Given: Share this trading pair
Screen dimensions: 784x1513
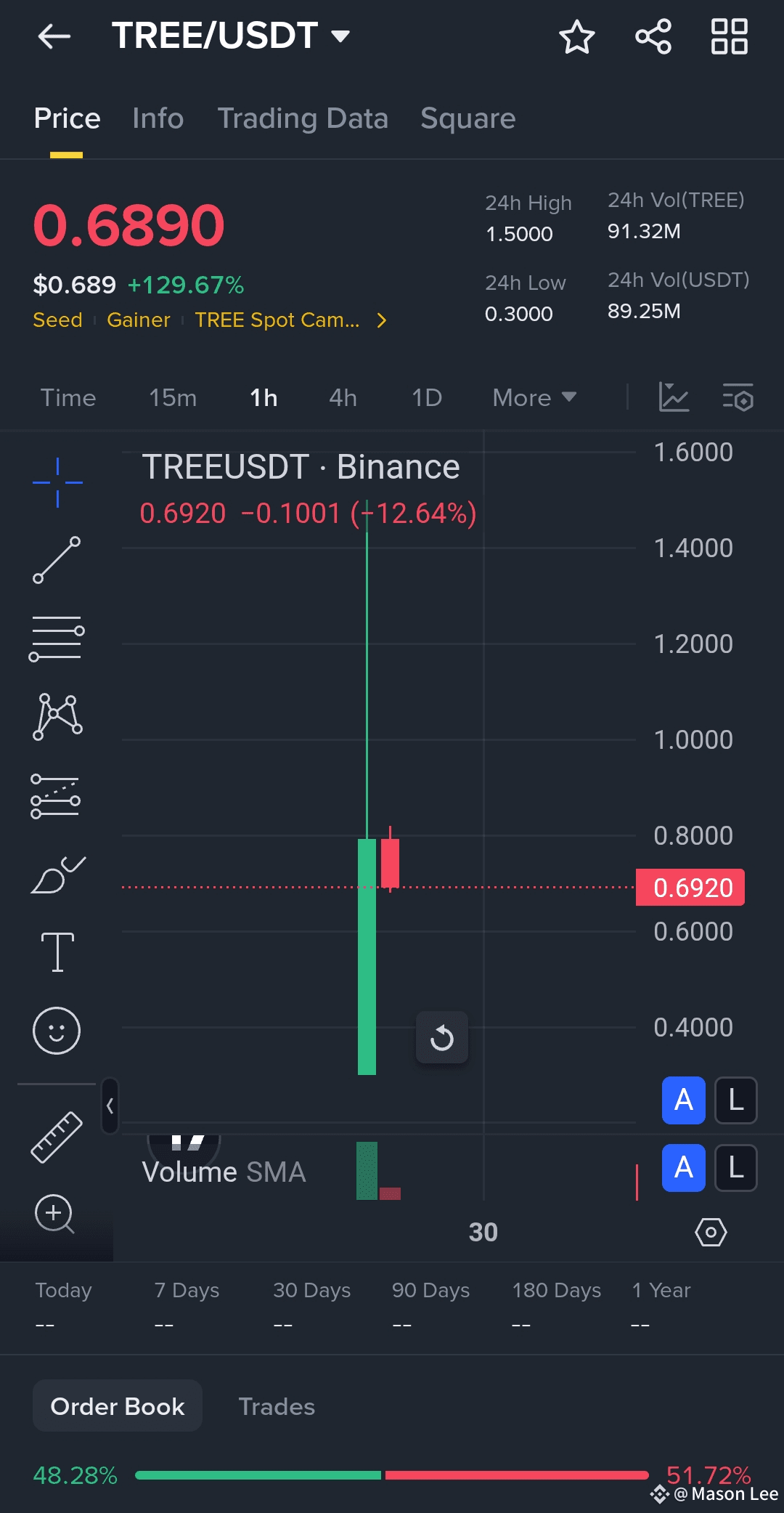Looking at the screenshot, I should coord(653,37).
